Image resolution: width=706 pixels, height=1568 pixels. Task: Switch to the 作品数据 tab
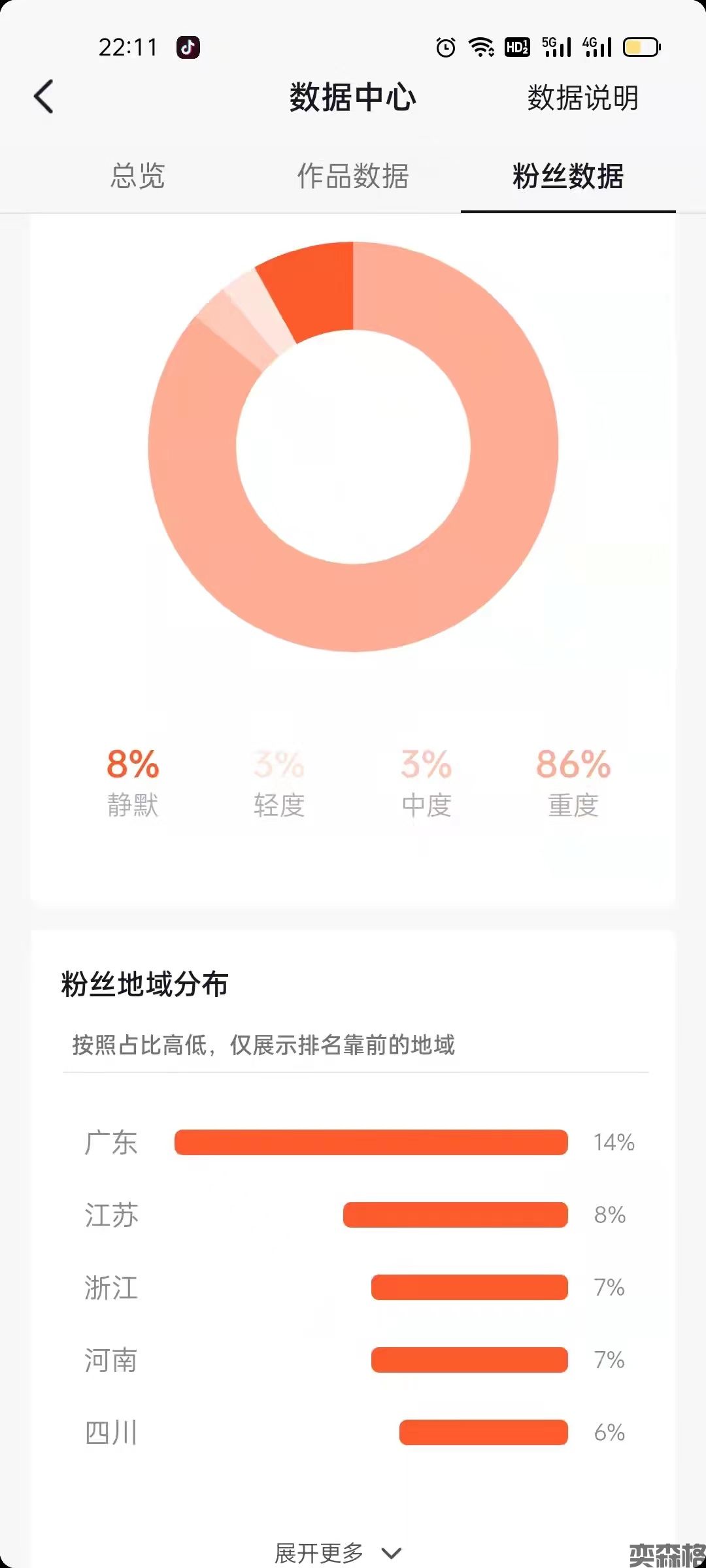click(353, 176)
